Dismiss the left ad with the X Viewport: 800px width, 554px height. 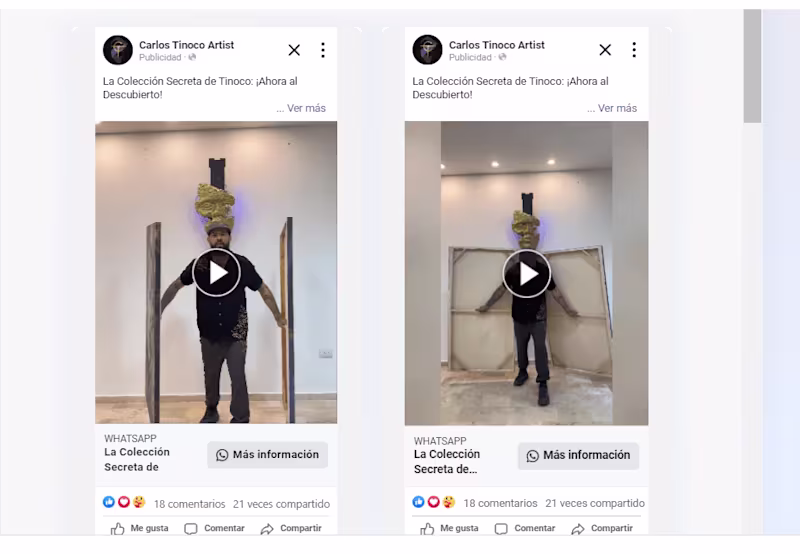[294, 50]
